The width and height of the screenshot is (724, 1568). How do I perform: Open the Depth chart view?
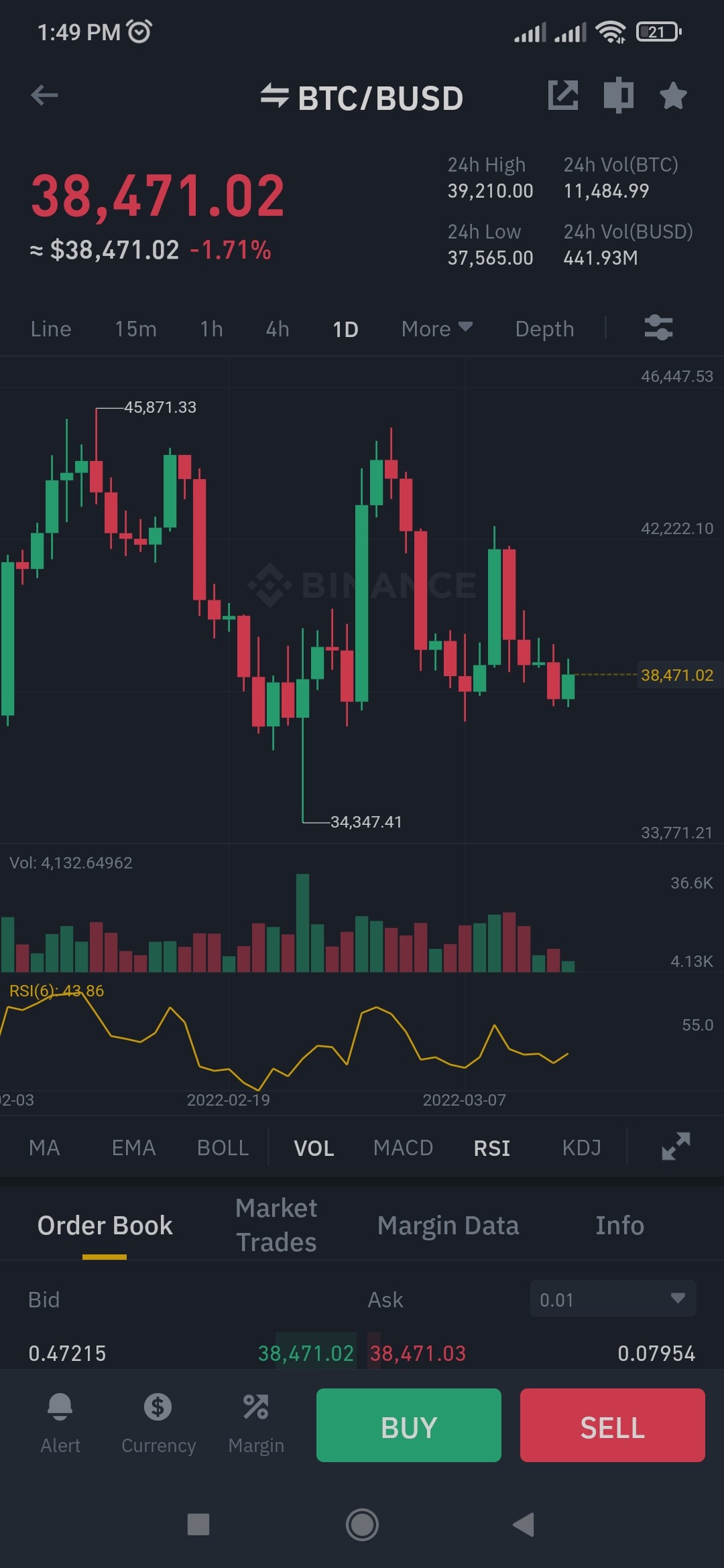click(x=544, y=329)
